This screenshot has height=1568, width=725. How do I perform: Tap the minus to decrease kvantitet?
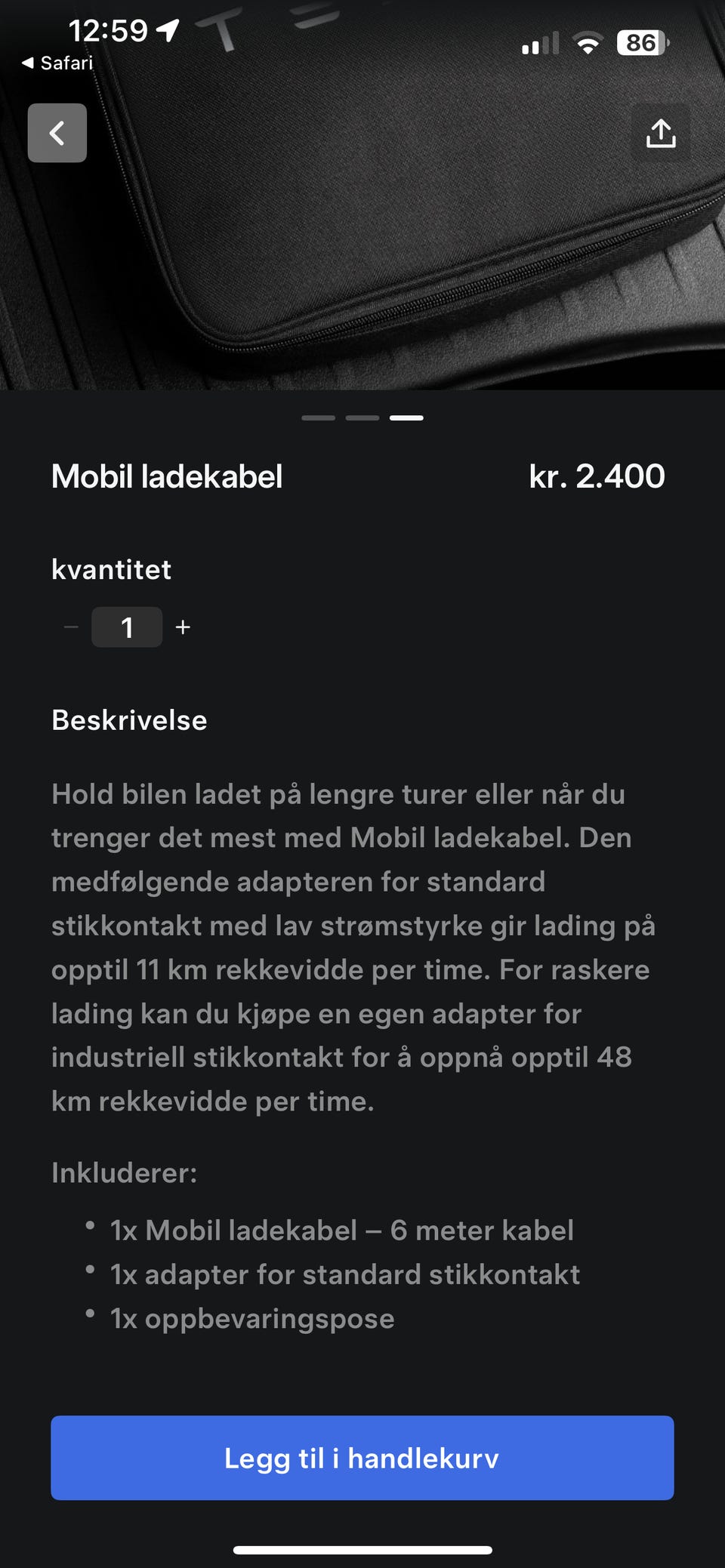[x=69, y=627]
